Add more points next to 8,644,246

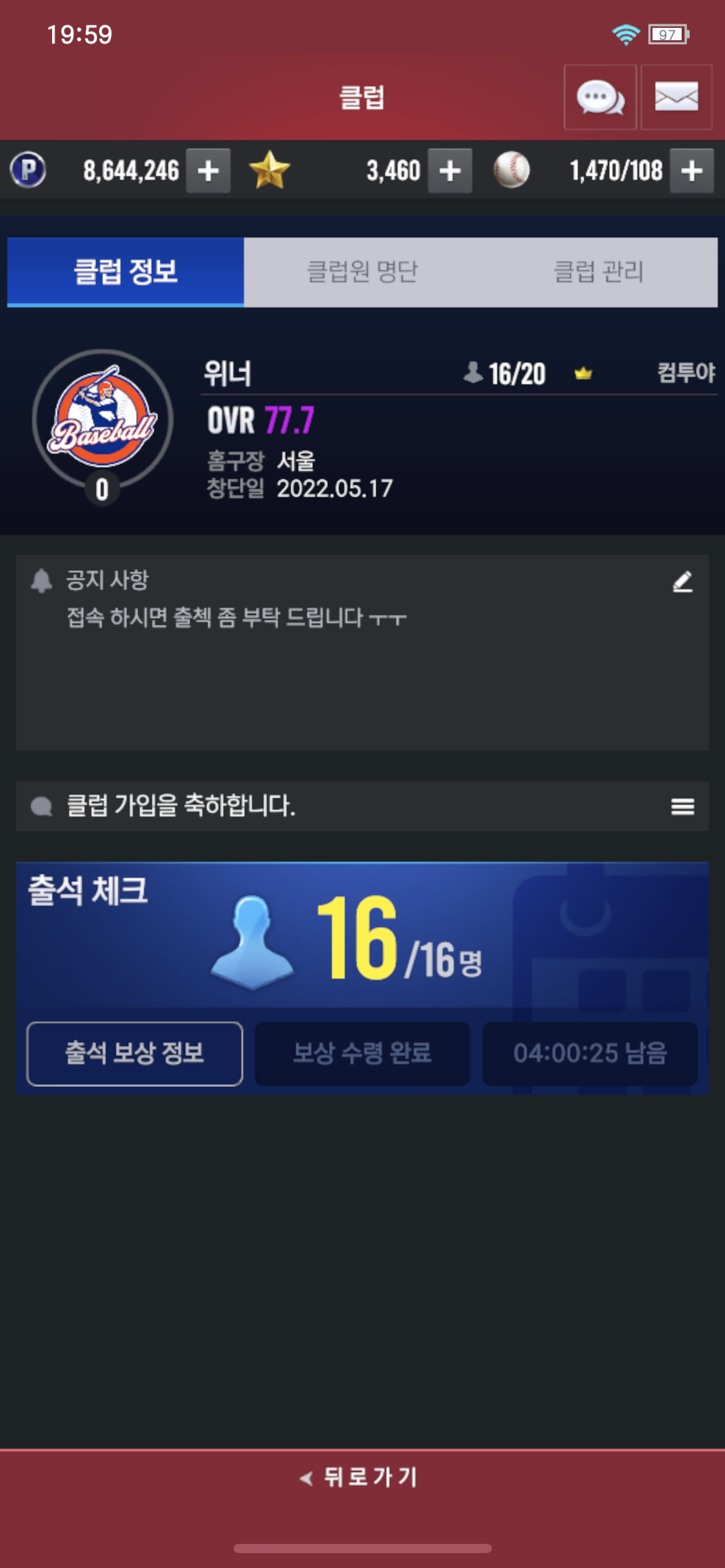coord(208,170)
